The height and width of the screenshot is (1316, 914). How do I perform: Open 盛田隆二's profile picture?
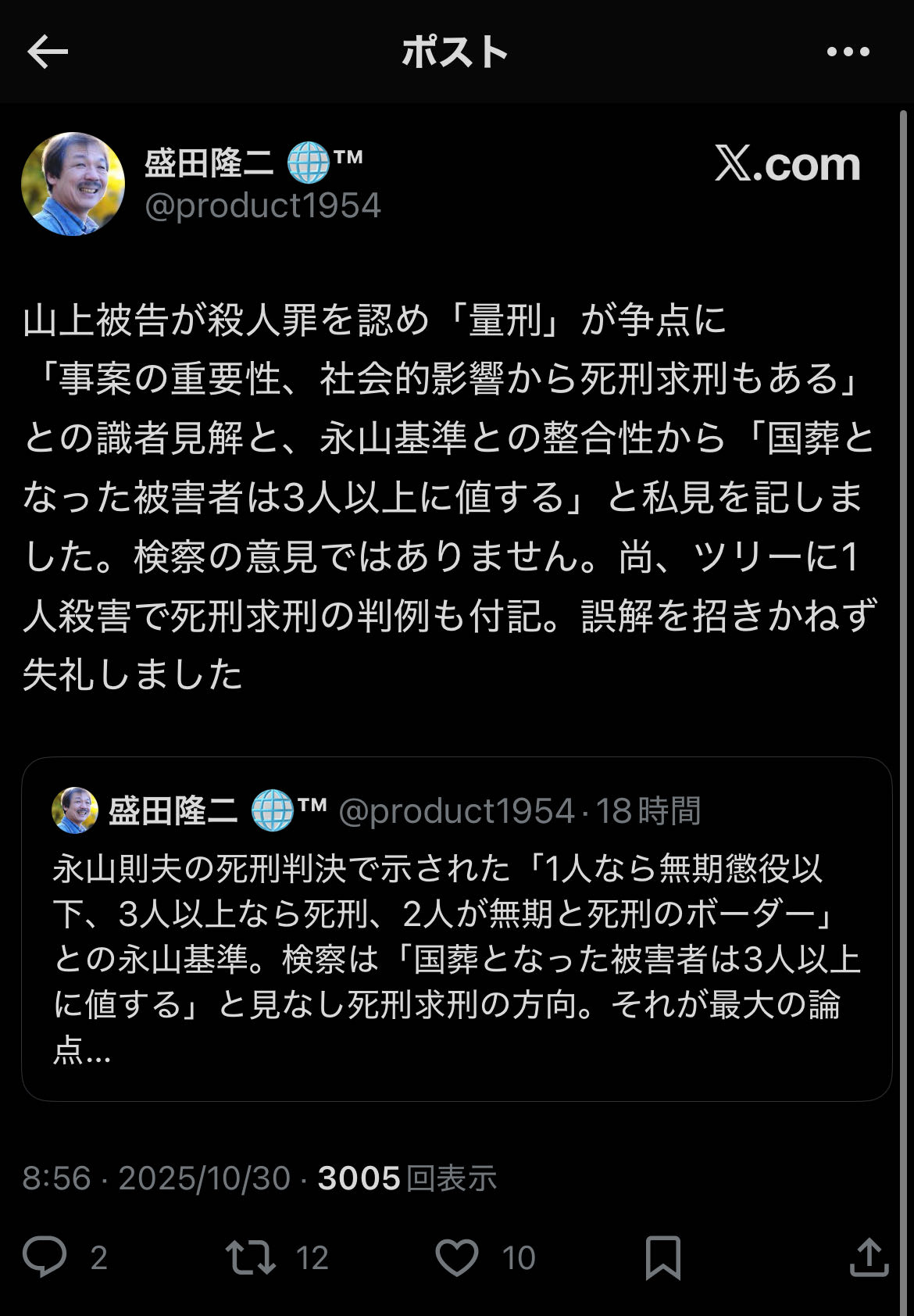pyautogui.click(x=73, y=184)
